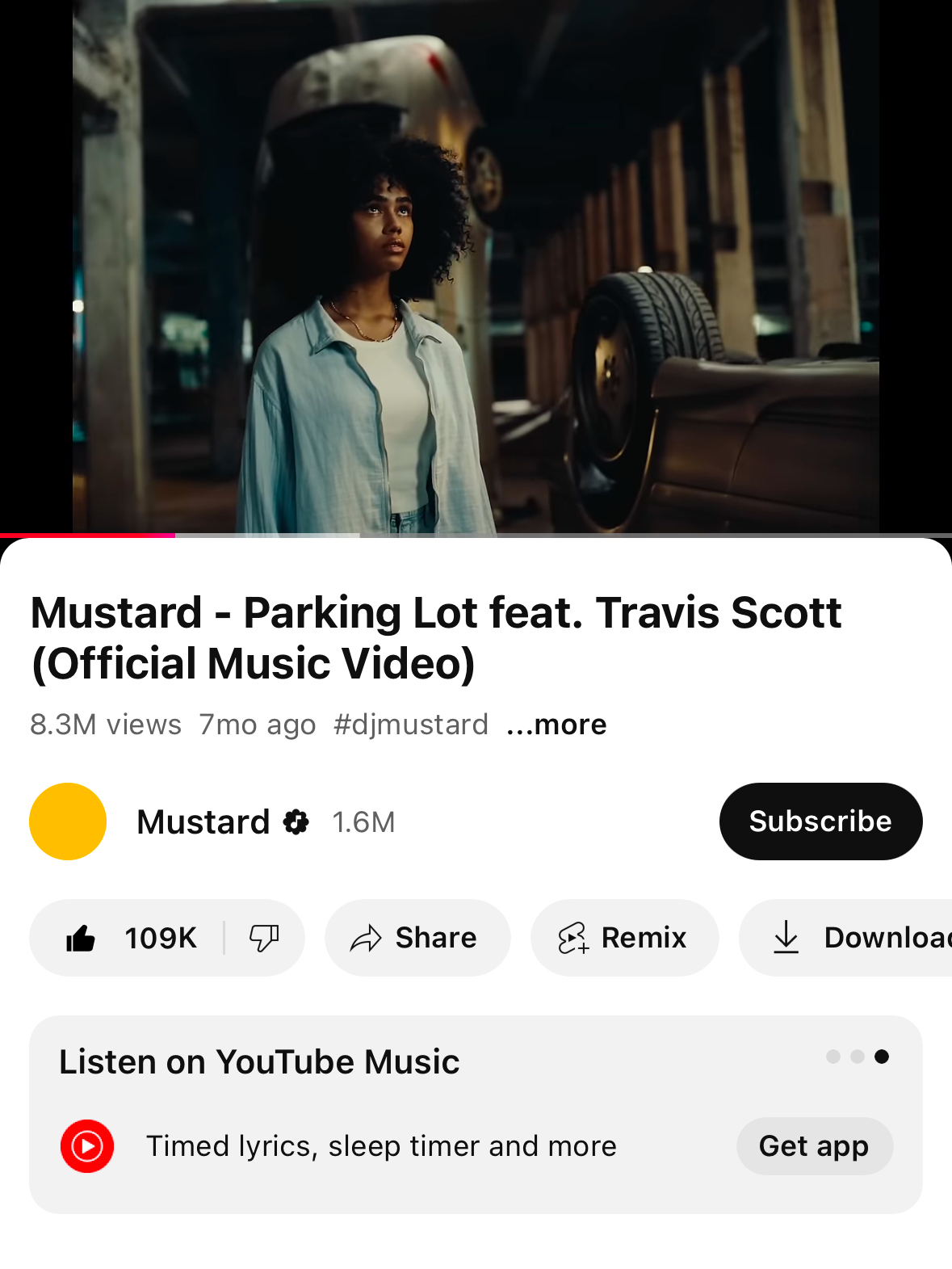
Task: Open the #djmustard hashtag
Action: tap(411, 725)
